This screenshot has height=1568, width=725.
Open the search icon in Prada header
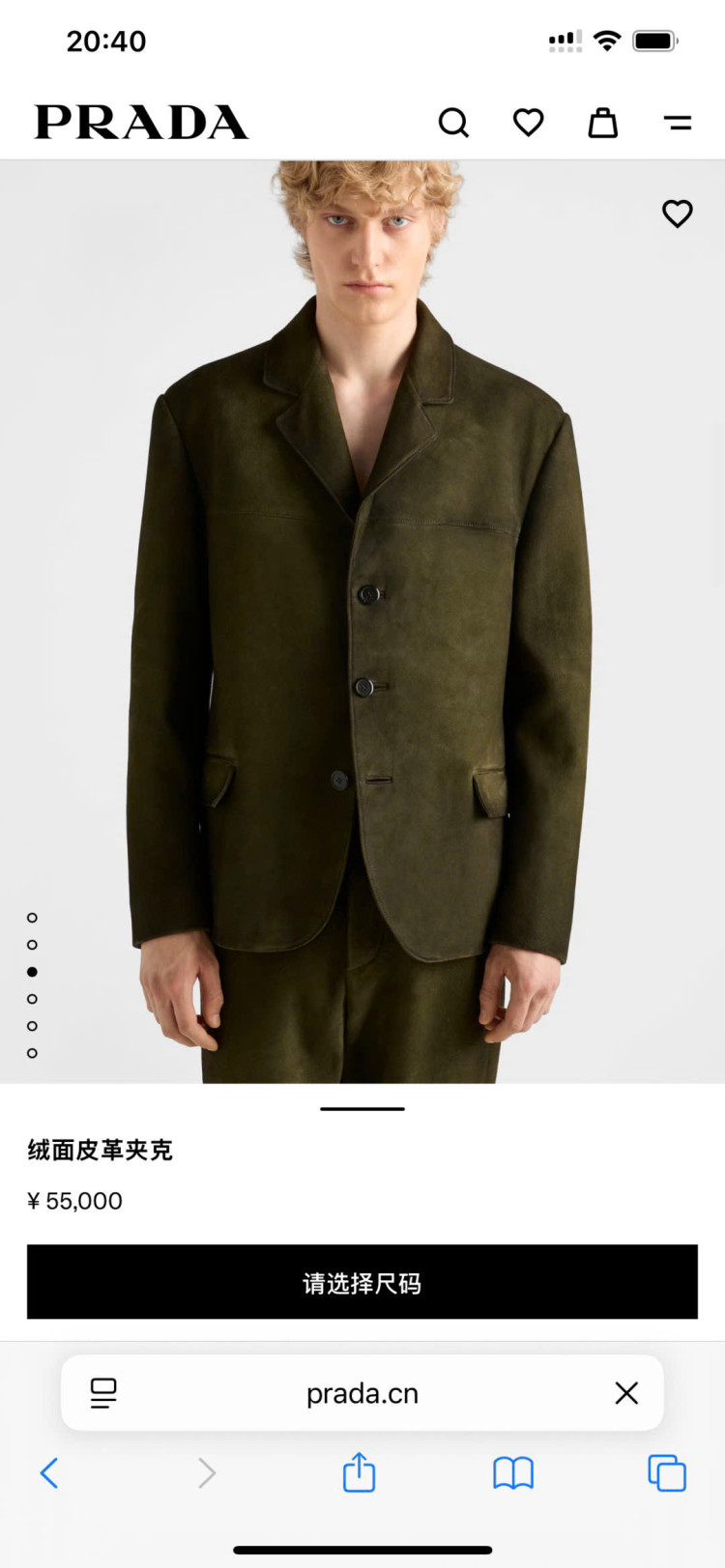(x=453, y=123)
